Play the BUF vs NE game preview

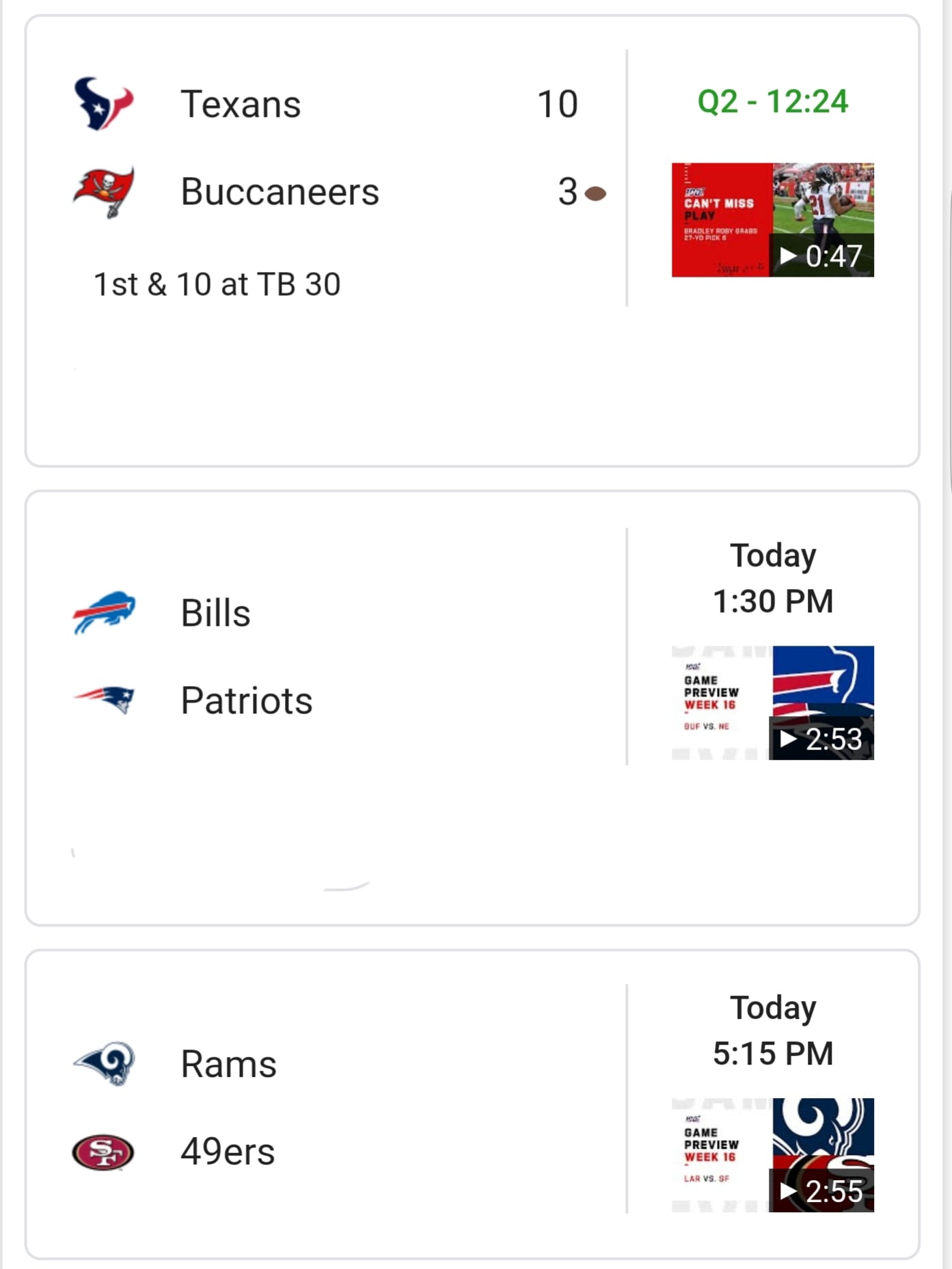point(772,702)
